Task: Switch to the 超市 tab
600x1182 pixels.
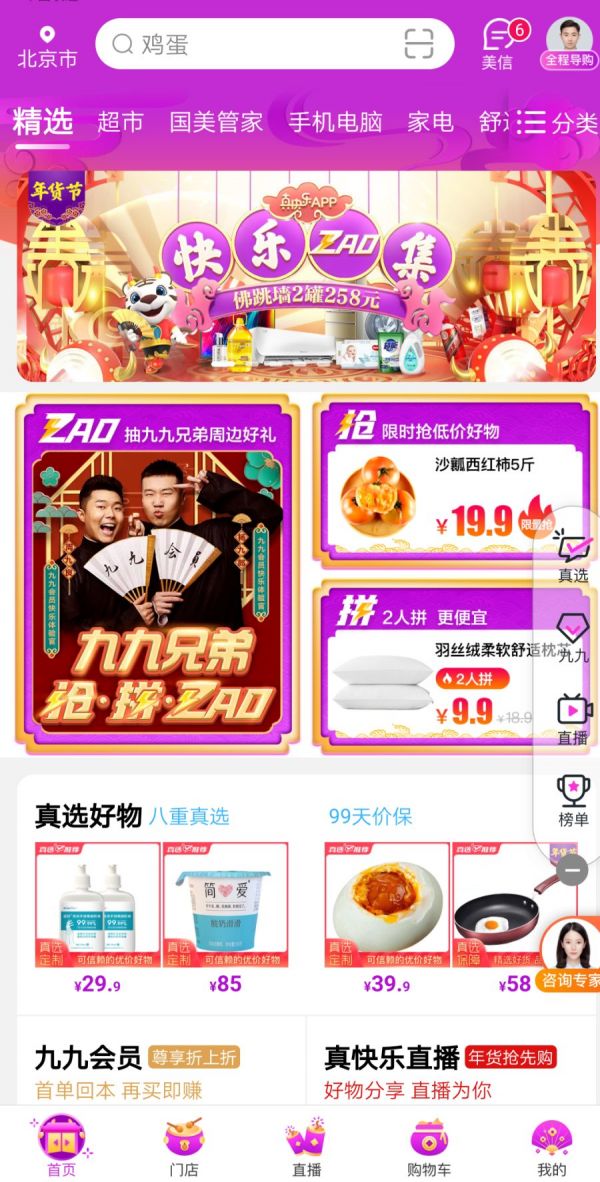Action: click(x=120, y=122)
